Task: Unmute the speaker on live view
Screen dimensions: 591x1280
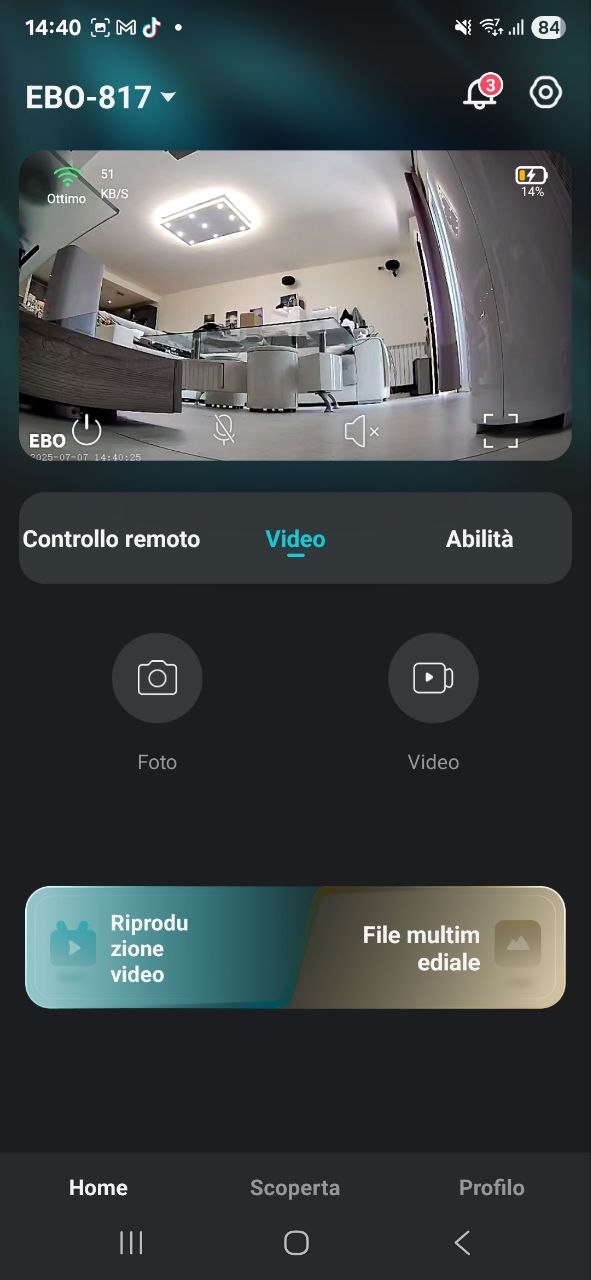Action: (361, 431)
